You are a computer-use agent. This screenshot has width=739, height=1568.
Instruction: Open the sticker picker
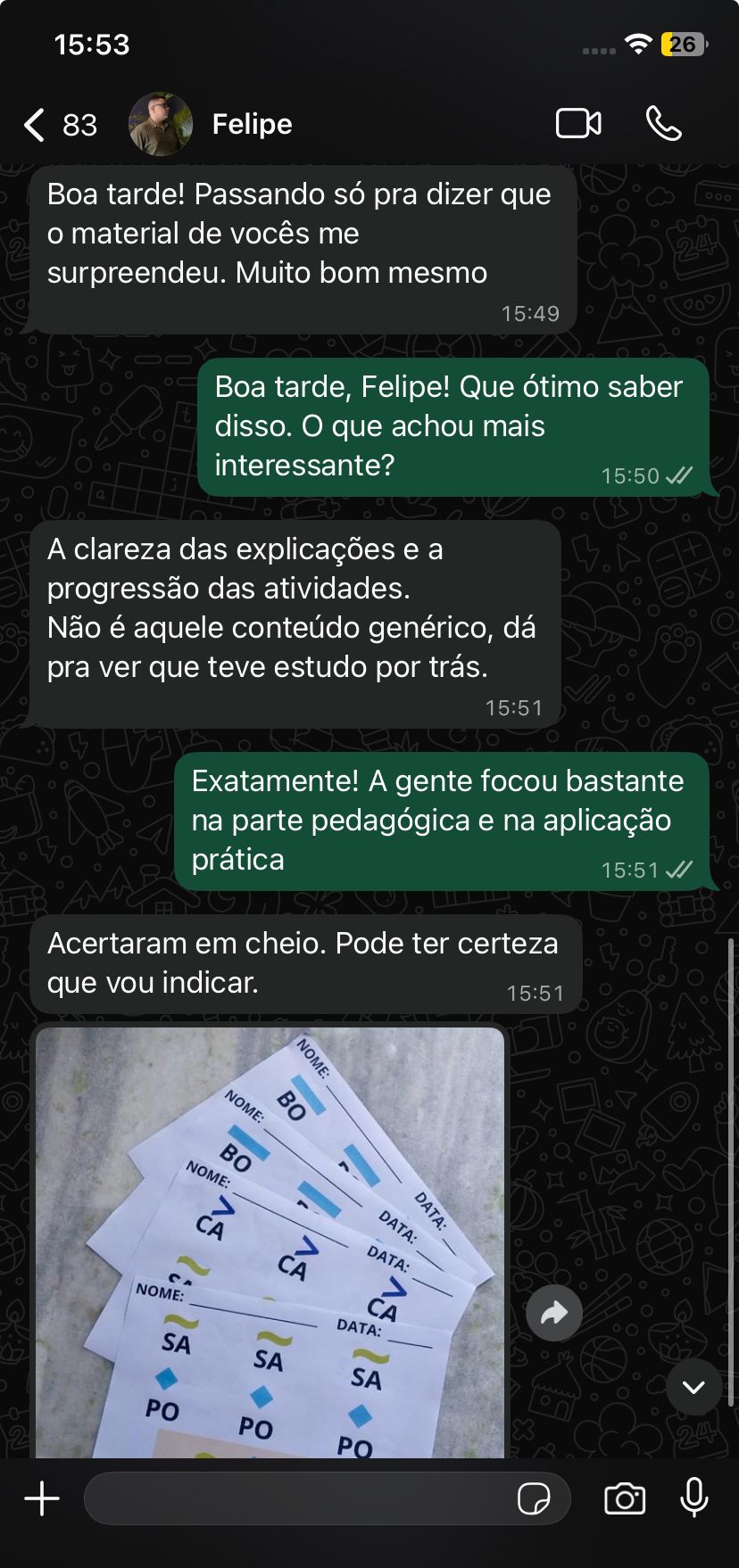click(x=534, y=1499)
